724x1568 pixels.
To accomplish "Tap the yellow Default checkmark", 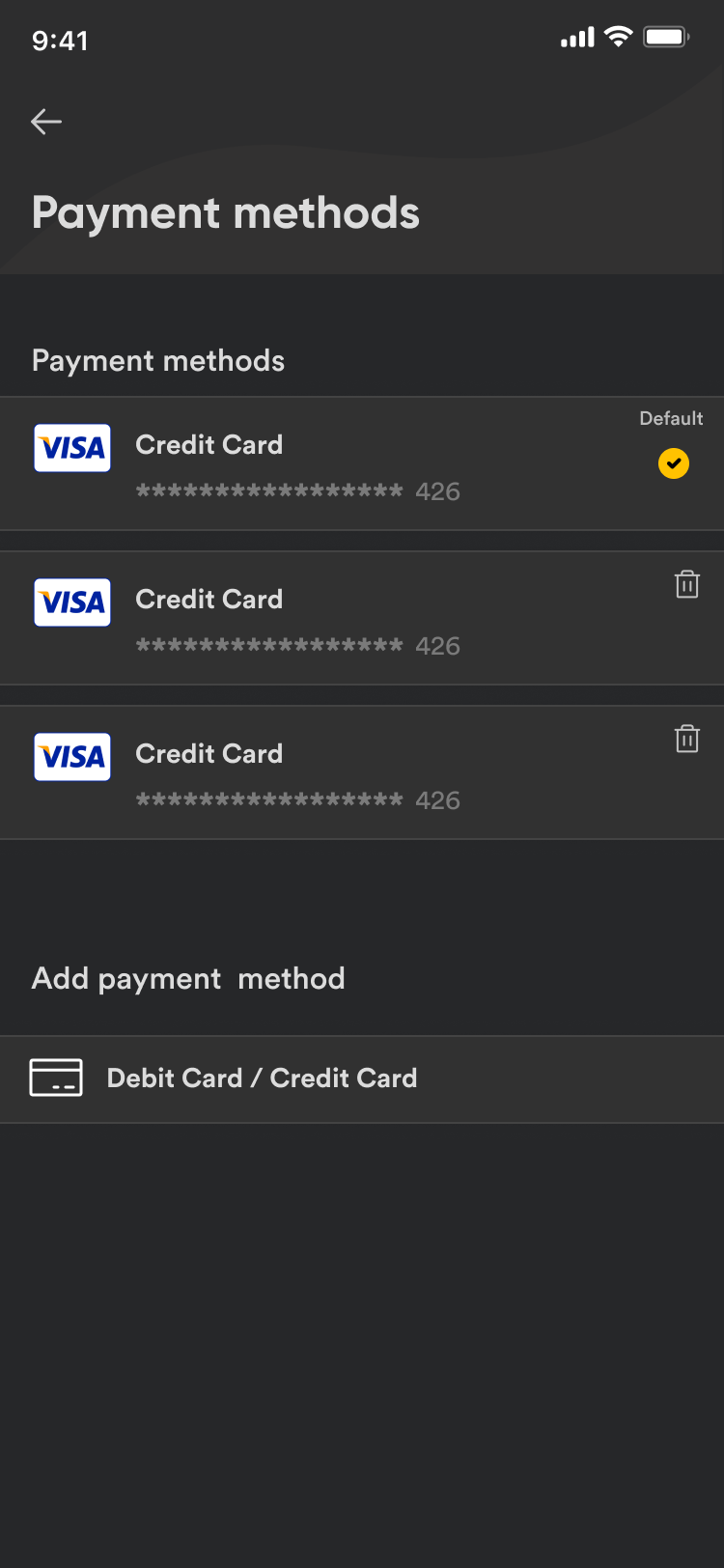I will coord(673,464).
